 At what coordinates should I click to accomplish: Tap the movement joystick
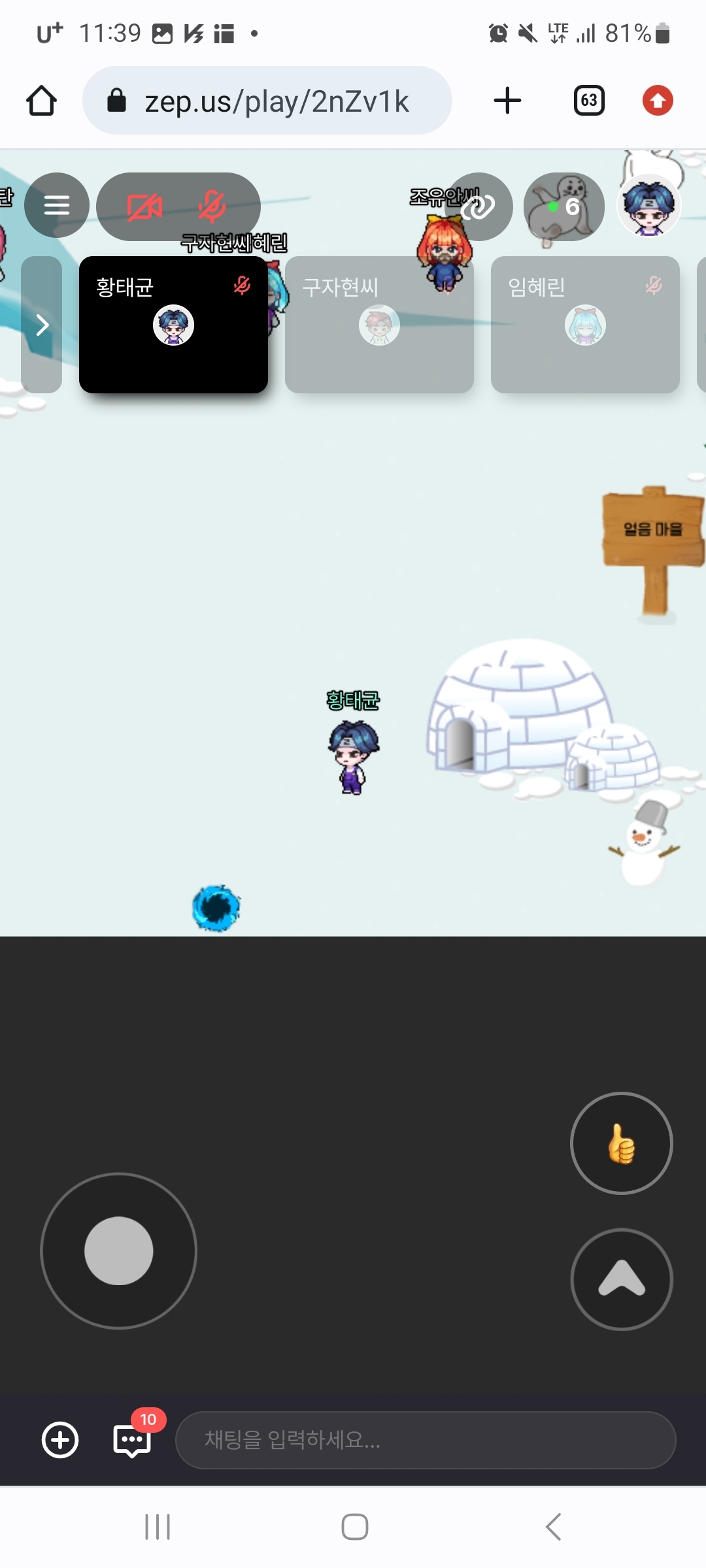pyautogui.click(x=119, y=1250)
